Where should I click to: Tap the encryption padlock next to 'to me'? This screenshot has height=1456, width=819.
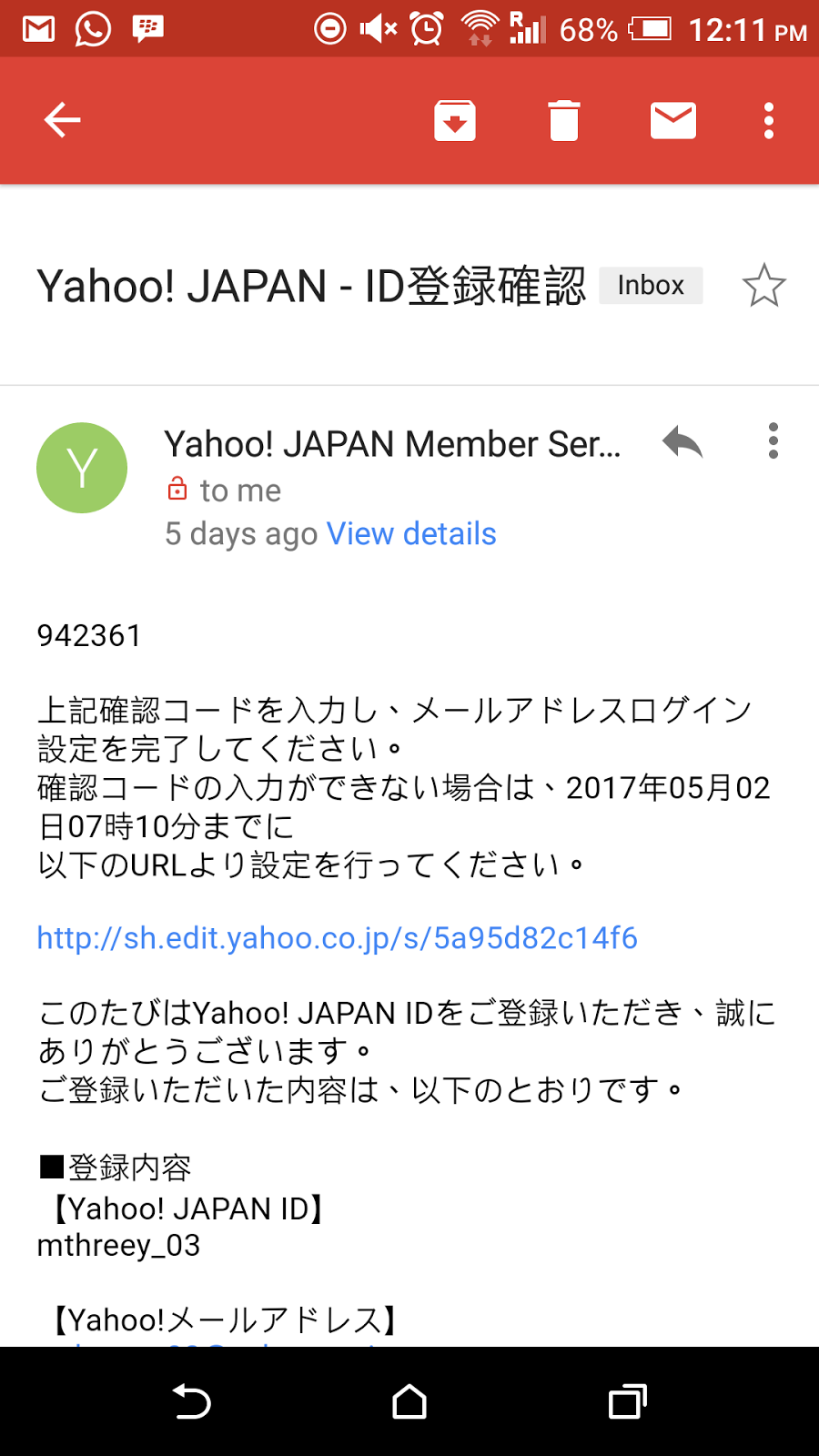178,490
